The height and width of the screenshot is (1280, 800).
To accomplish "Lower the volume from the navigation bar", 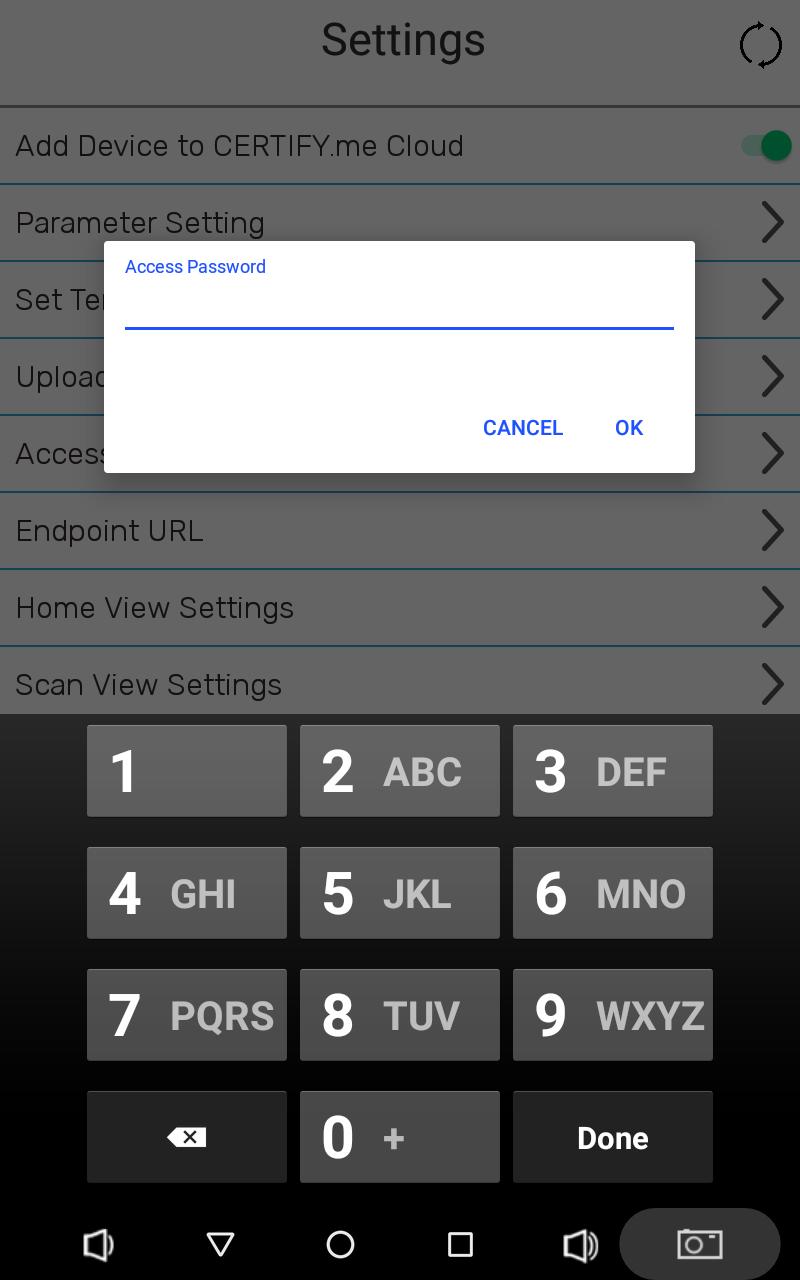I will click(98, 1244).
